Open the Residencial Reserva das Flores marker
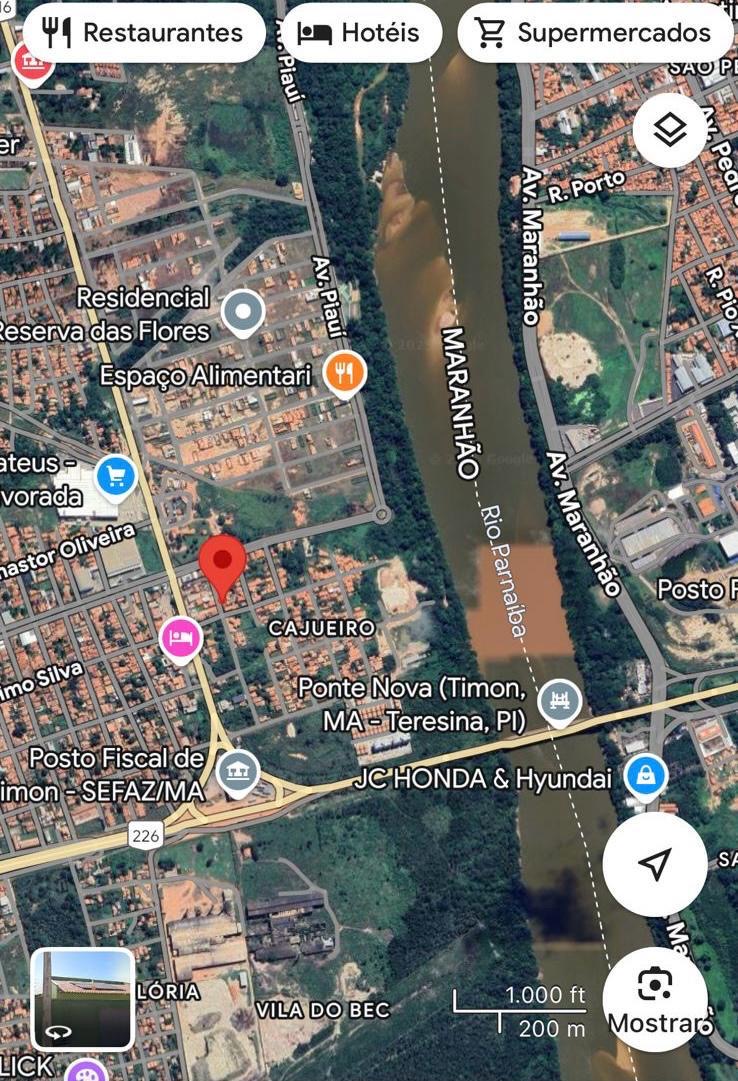This screenshot has width=738, height=1081. click(242, 313)
